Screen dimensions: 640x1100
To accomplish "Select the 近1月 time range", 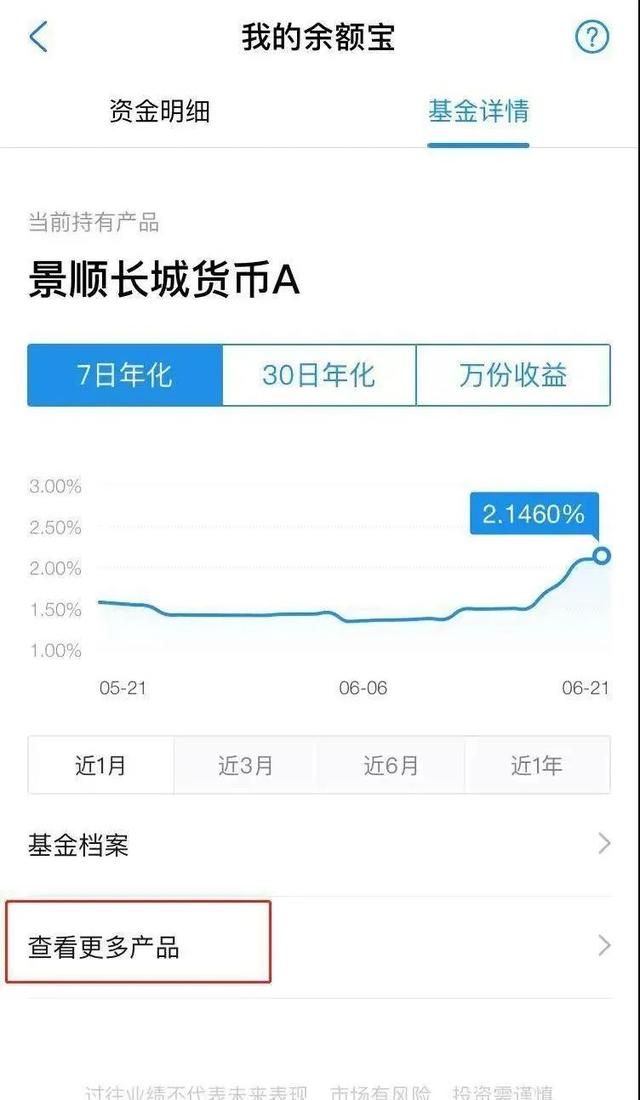I will tap(101, 766).
